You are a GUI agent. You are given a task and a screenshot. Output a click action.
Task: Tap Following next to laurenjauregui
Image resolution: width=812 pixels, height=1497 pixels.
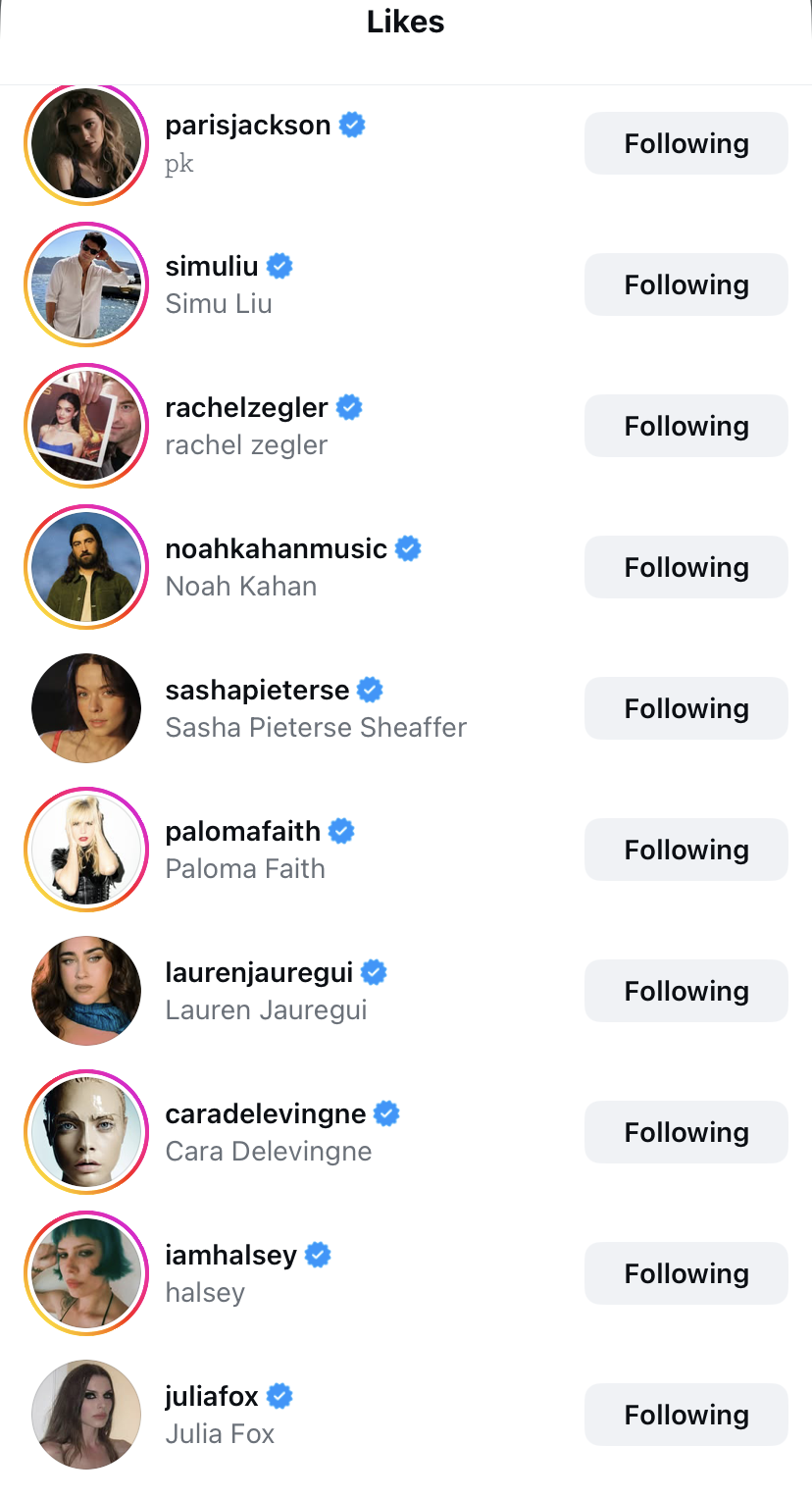coord(685,991)
